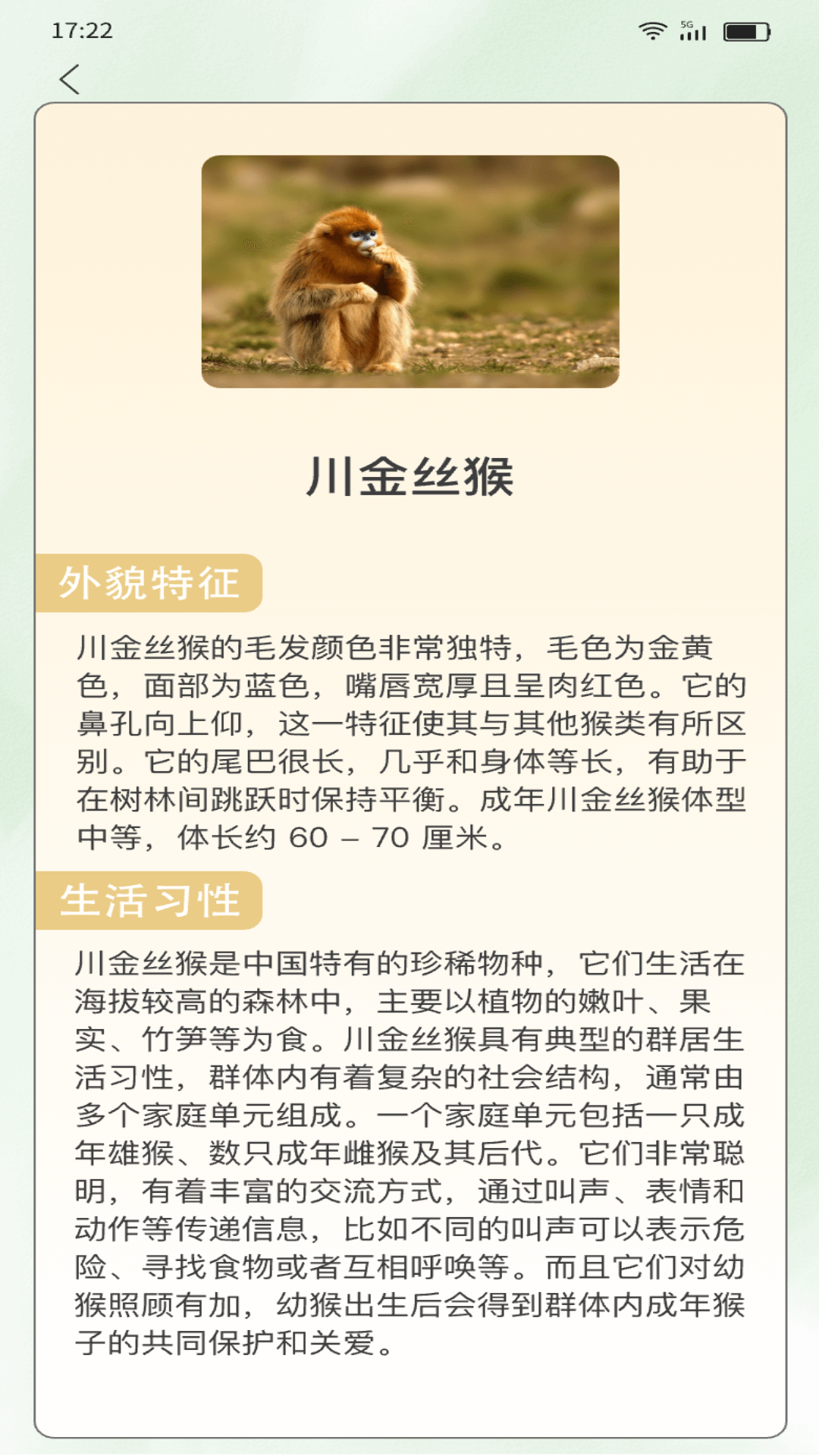The width and height of the screenshot is (819, 1456).
Task: Go back using the top-left arrow
Action: (69, 79)
